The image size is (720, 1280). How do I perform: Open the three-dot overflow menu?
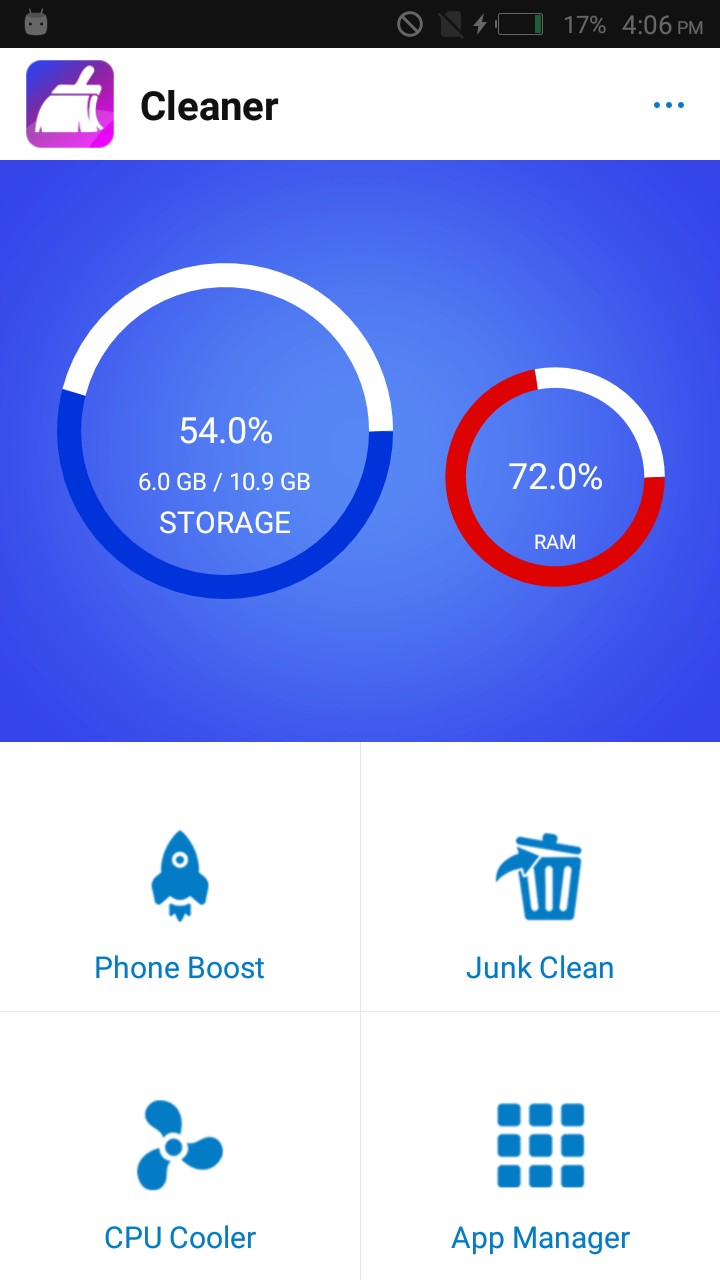point(668,105)
